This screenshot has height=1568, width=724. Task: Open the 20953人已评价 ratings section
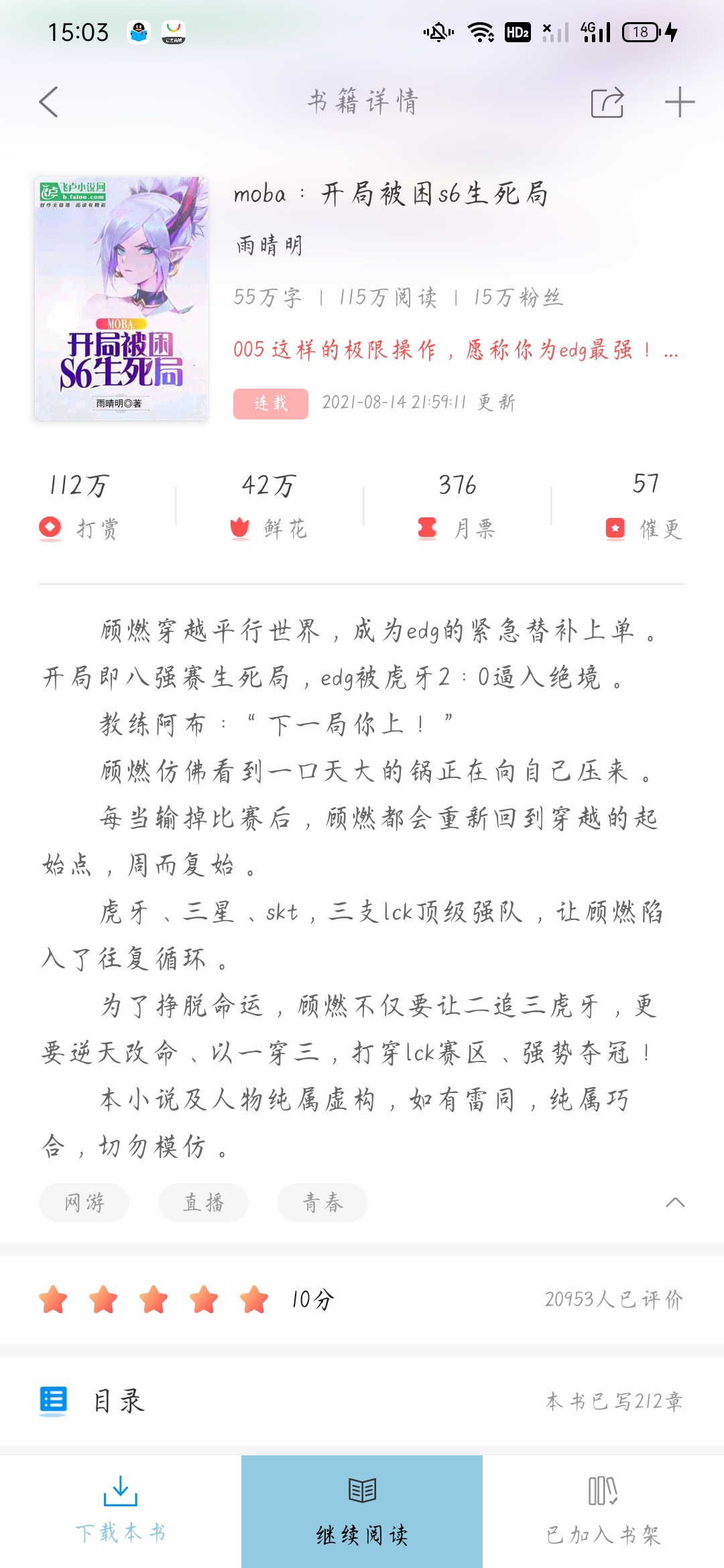613,1300
